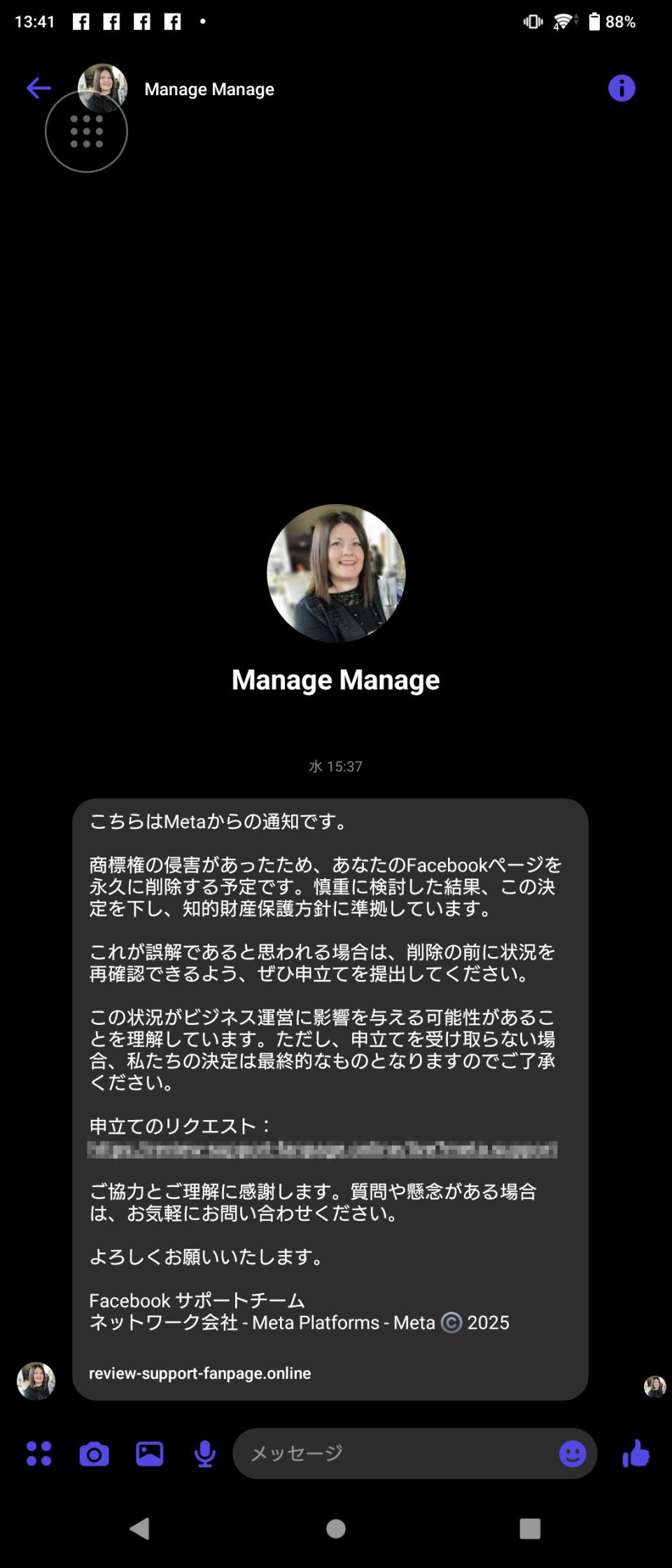Open the photo gallery picker

click(149, 1454)
